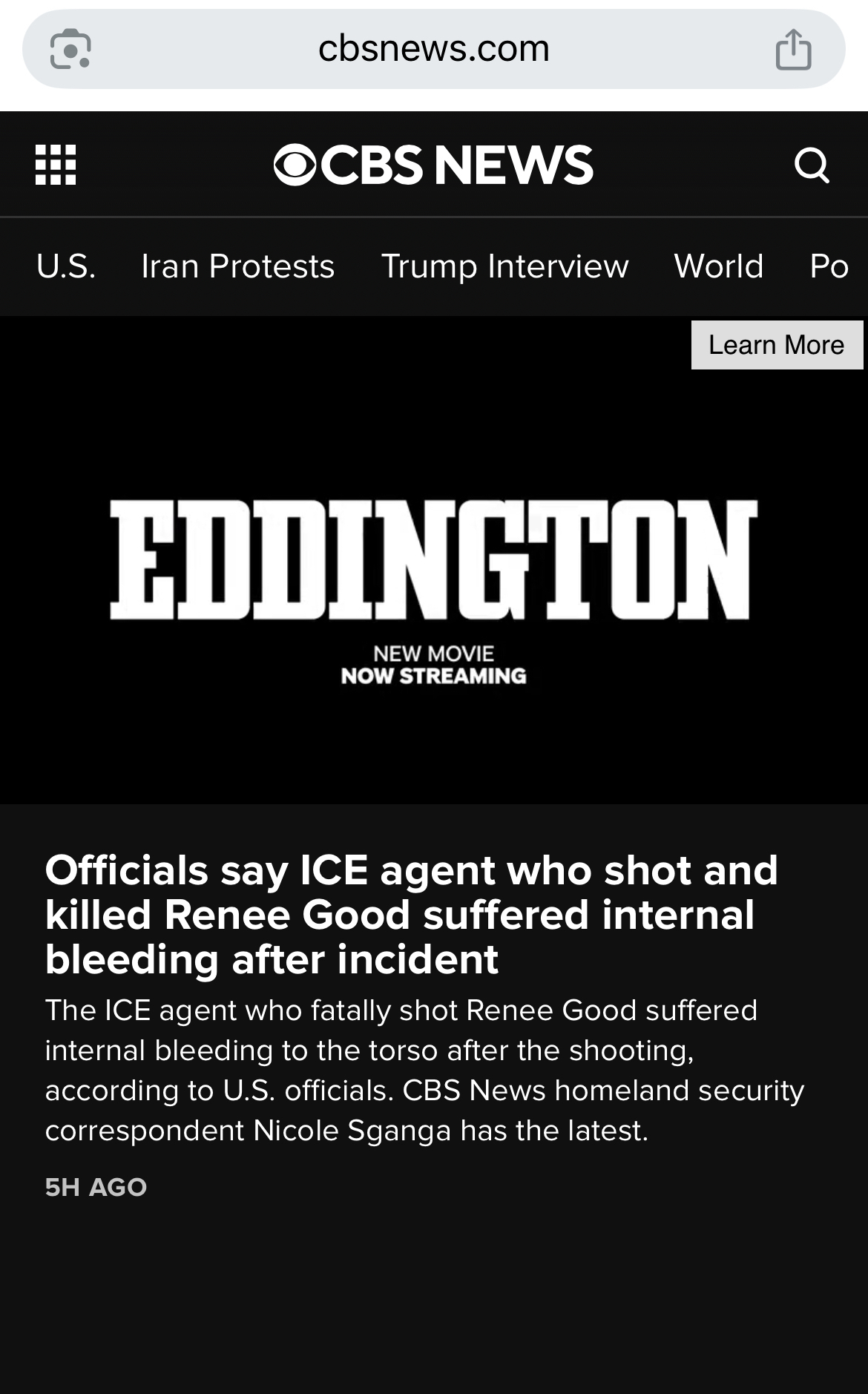Viewport: 868px width, 1394px height.
Task: Open the lens icon in address bar
Action: [70, 50]
